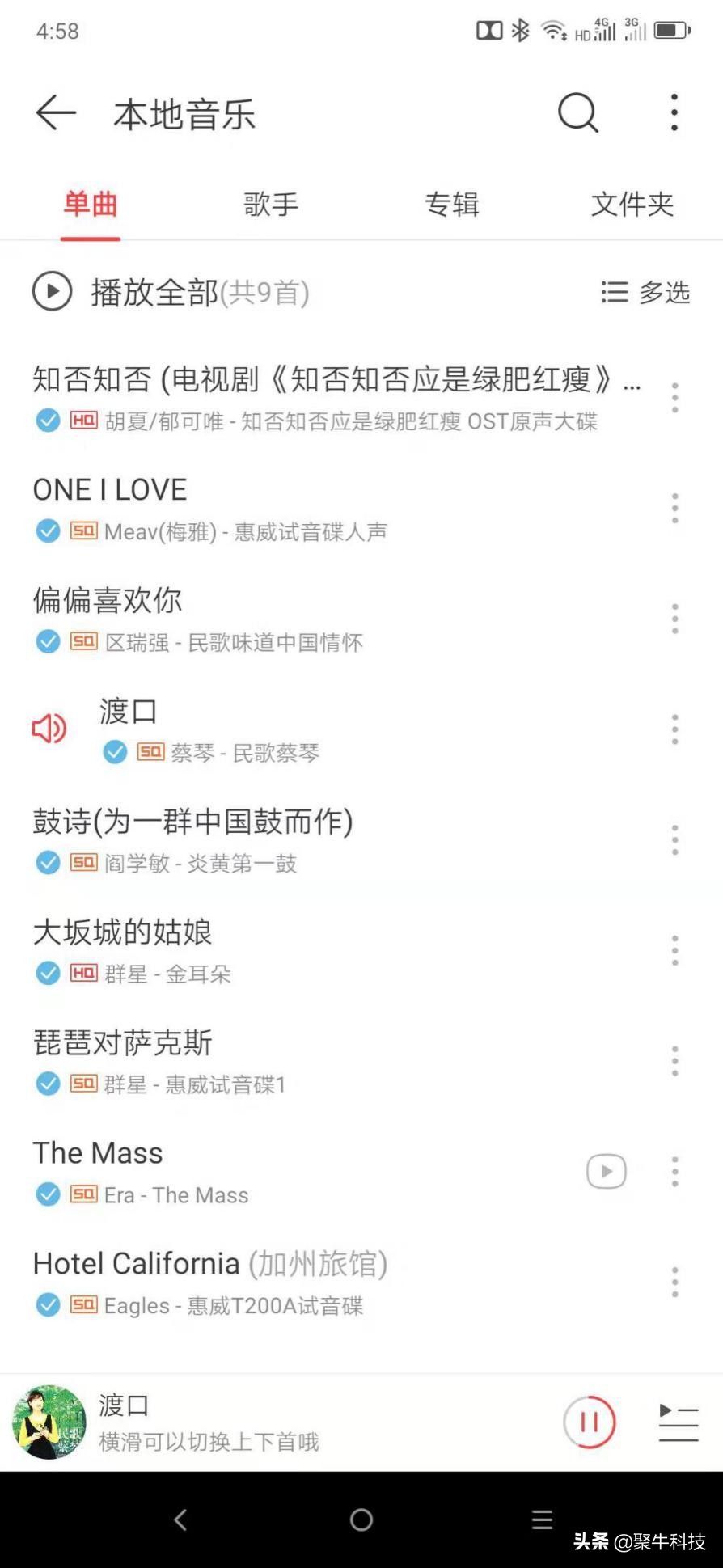The image size is (723, 1568).
Task: Open the options menu for 知否知否
Action: 675,396
